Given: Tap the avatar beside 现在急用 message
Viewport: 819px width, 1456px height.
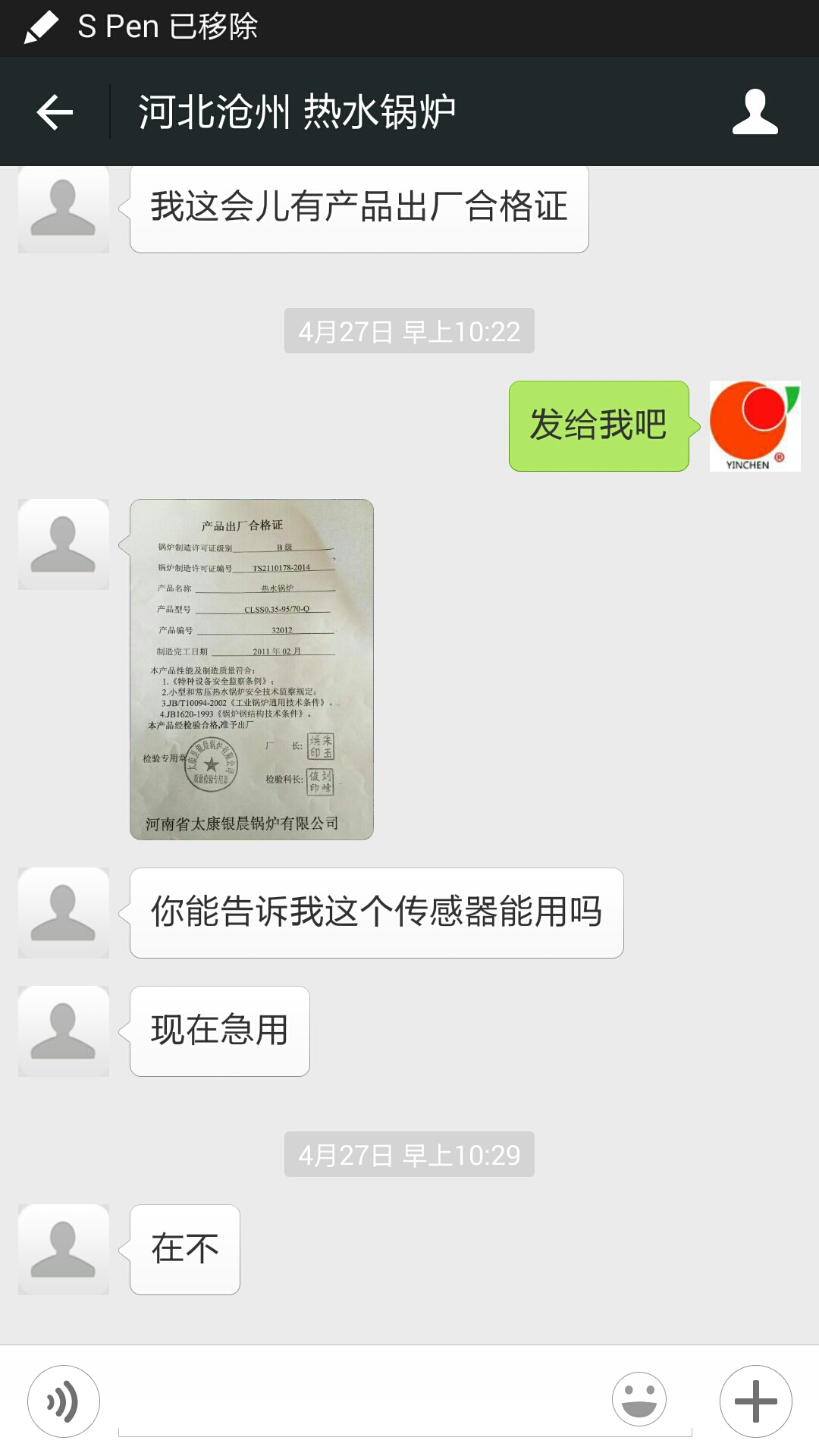Looking at the screenshot, I should tap(64, 1031).
